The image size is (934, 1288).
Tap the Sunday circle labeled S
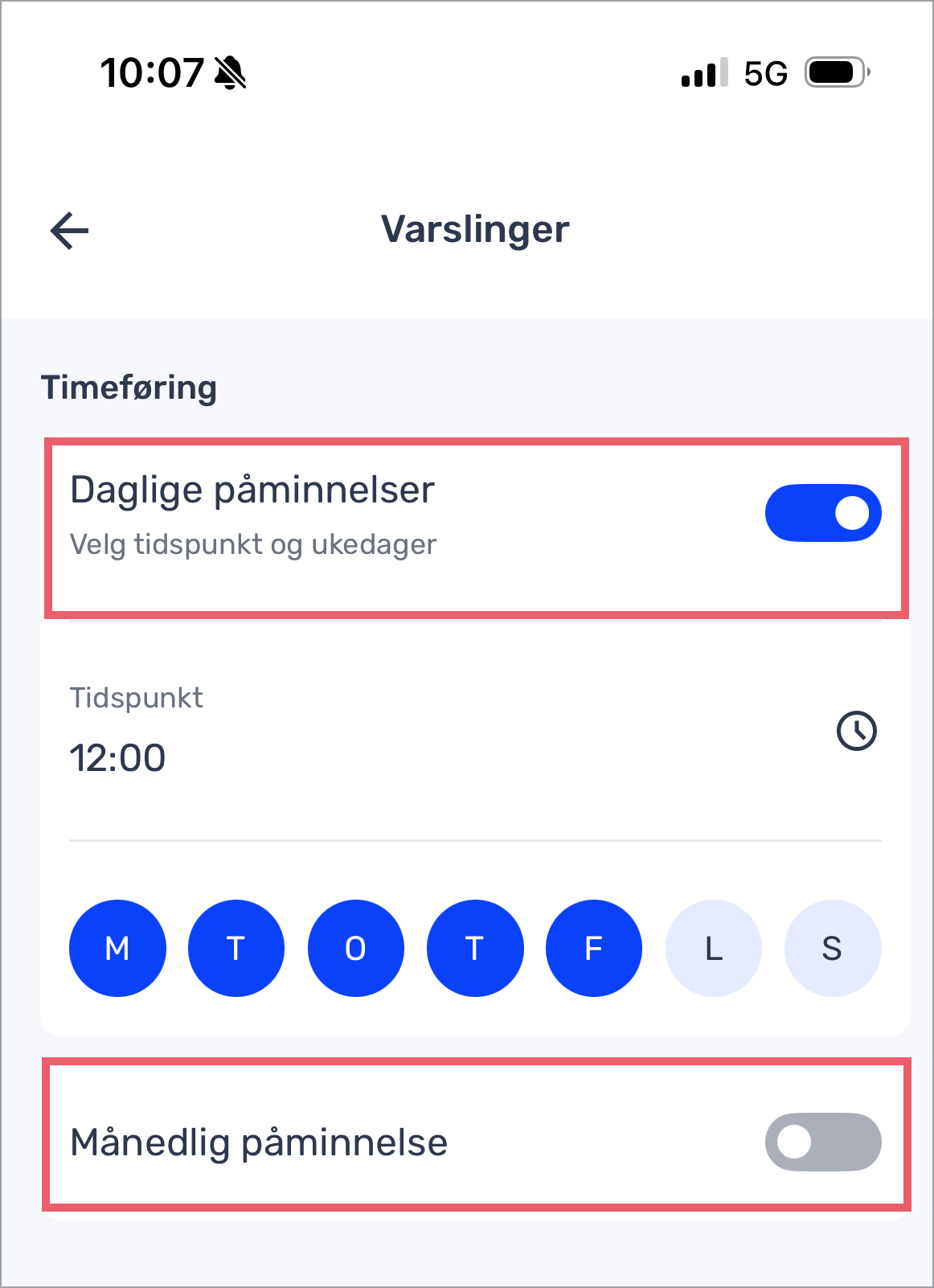coord(833,948)
